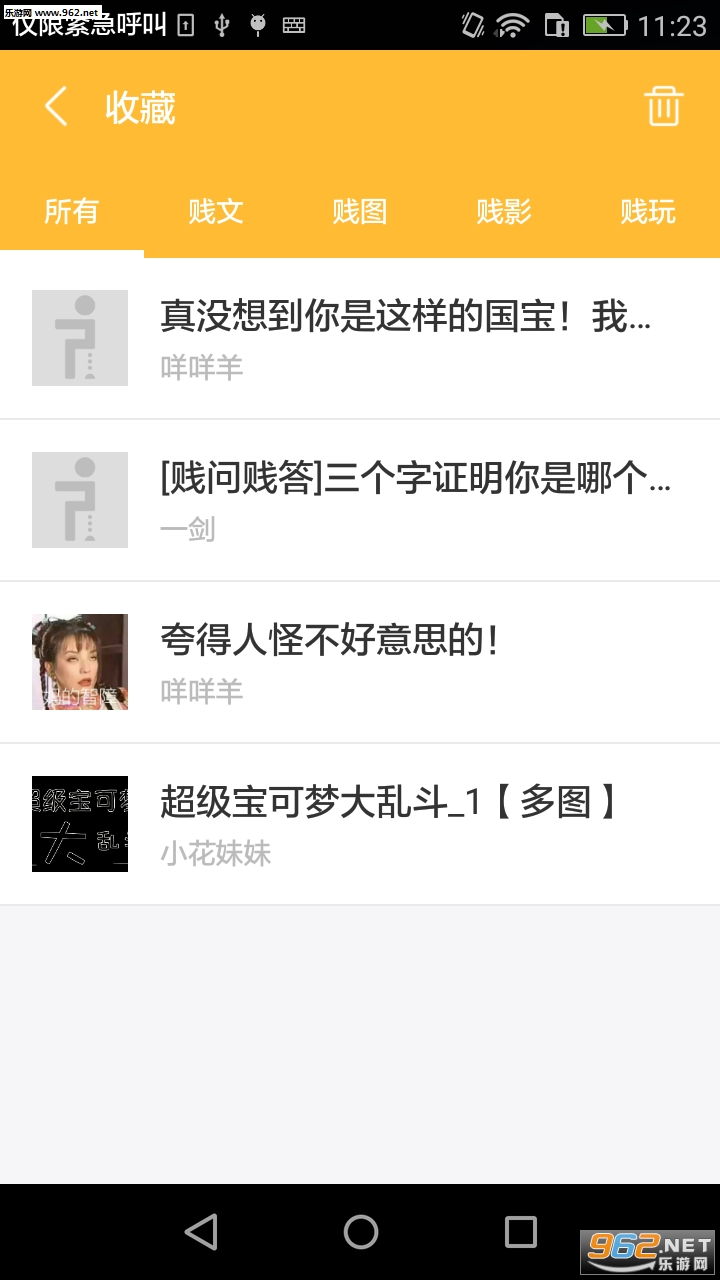This screenshot has height=1280, width=720.
Task: Tap the trash can delete icon
Action: pyautogui.click(x=663, y=107)
